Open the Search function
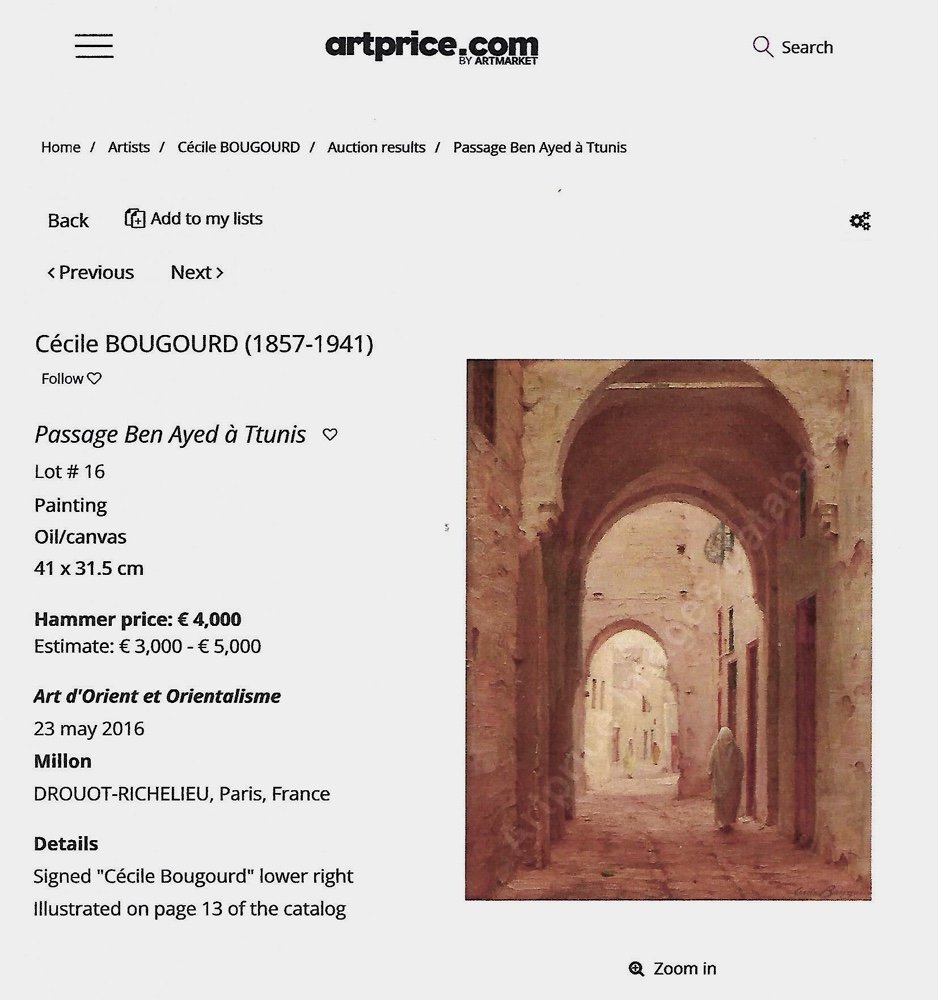This screenshot has height=1000, width=938. (x=792, y=47)
